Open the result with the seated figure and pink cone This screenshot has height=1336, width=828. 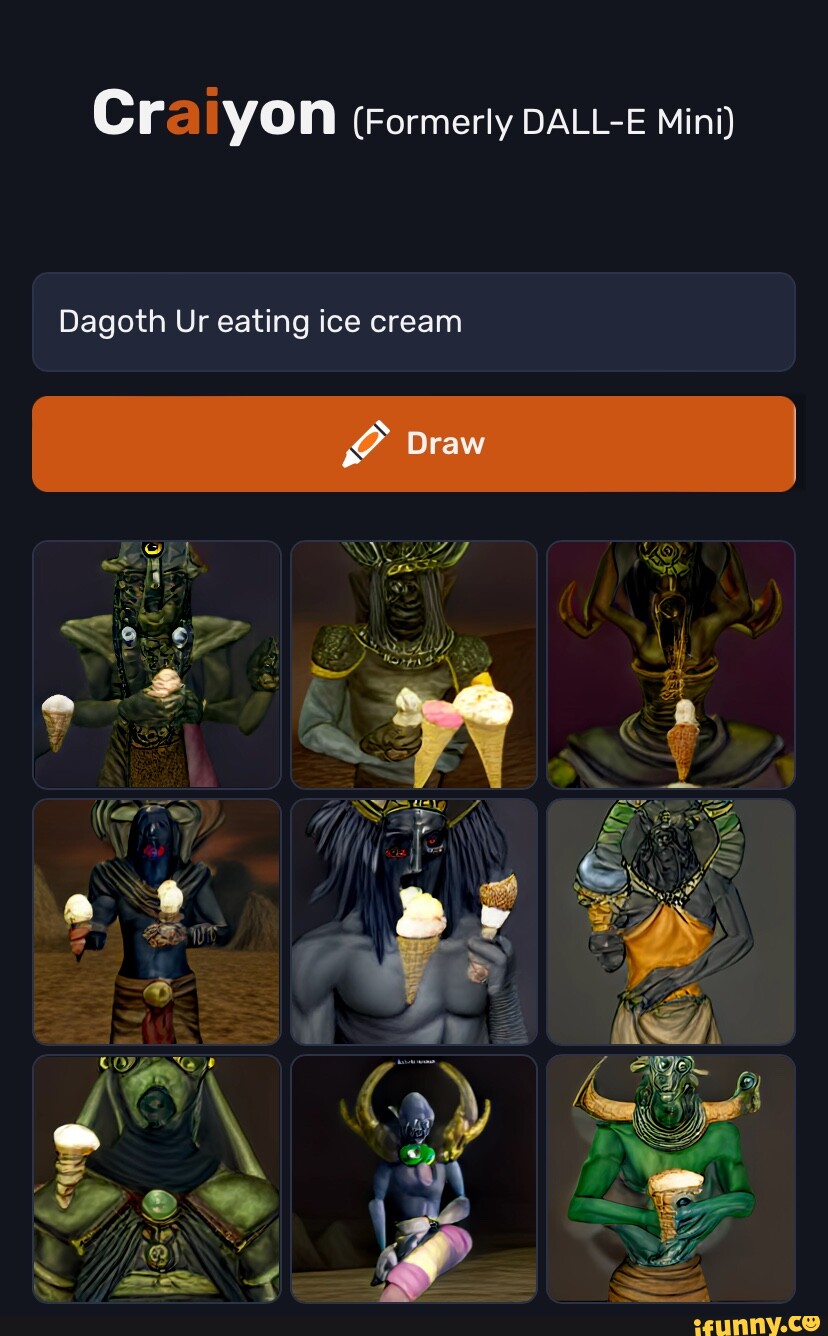pyautogui.click(x=413, y=1178)
